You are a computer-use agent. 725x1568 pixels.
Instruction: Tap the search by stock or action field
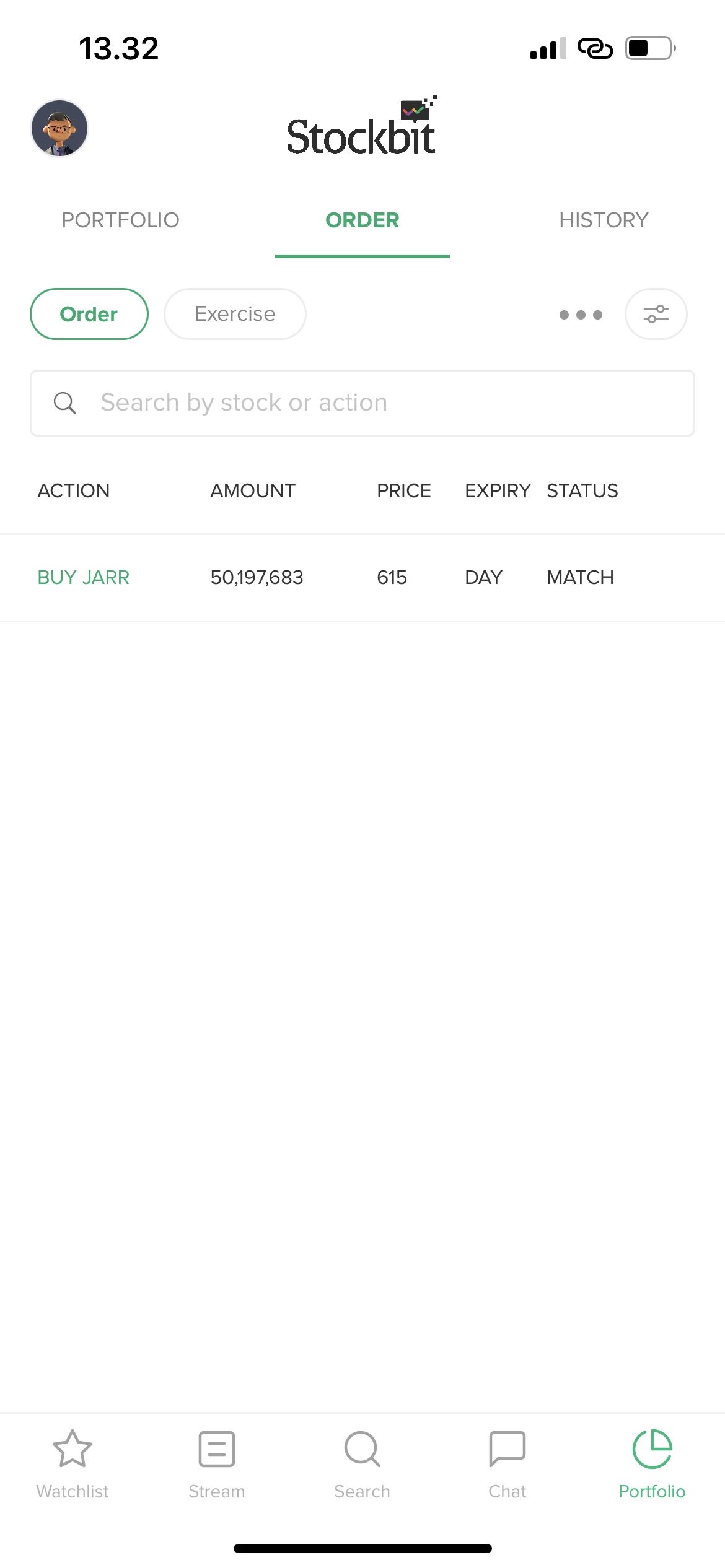pos(362,403)
